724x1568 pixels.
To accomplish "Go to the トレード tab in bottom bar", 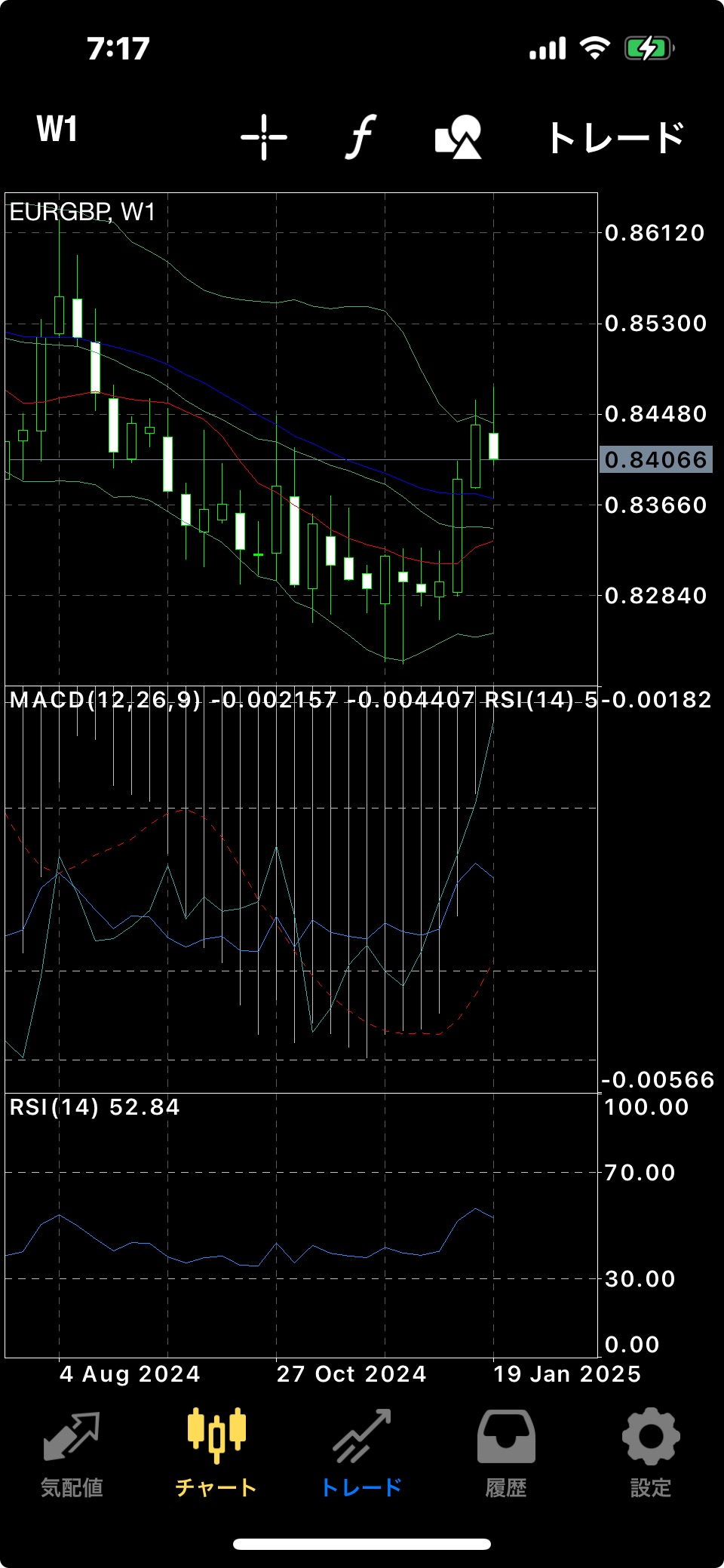I will tap(361, 1455).
